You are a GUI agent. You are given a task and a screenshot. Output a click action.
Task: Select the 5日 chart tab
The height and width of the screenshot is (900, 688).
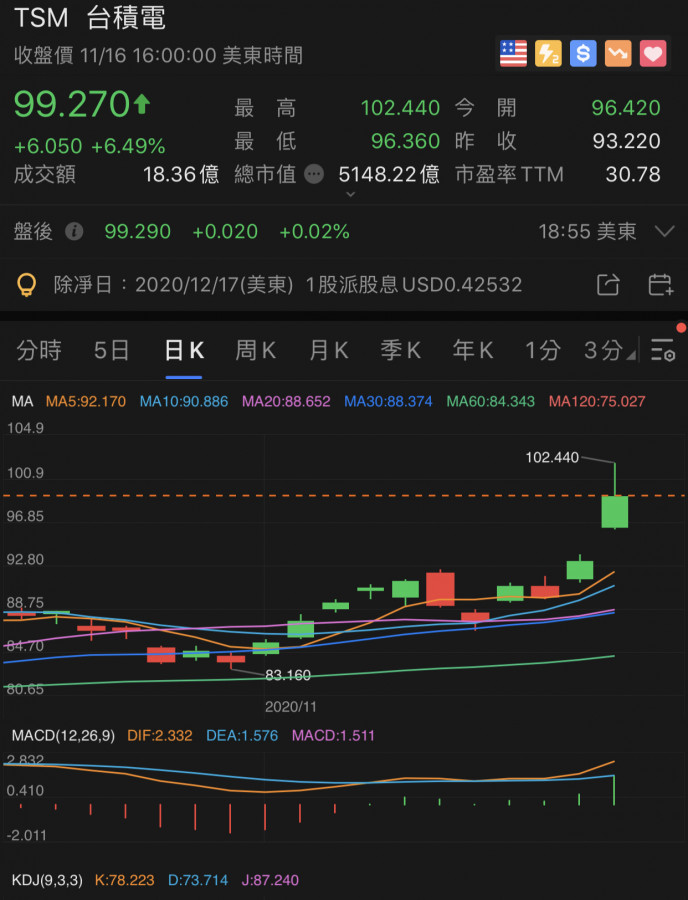click(x=112, y=350)
